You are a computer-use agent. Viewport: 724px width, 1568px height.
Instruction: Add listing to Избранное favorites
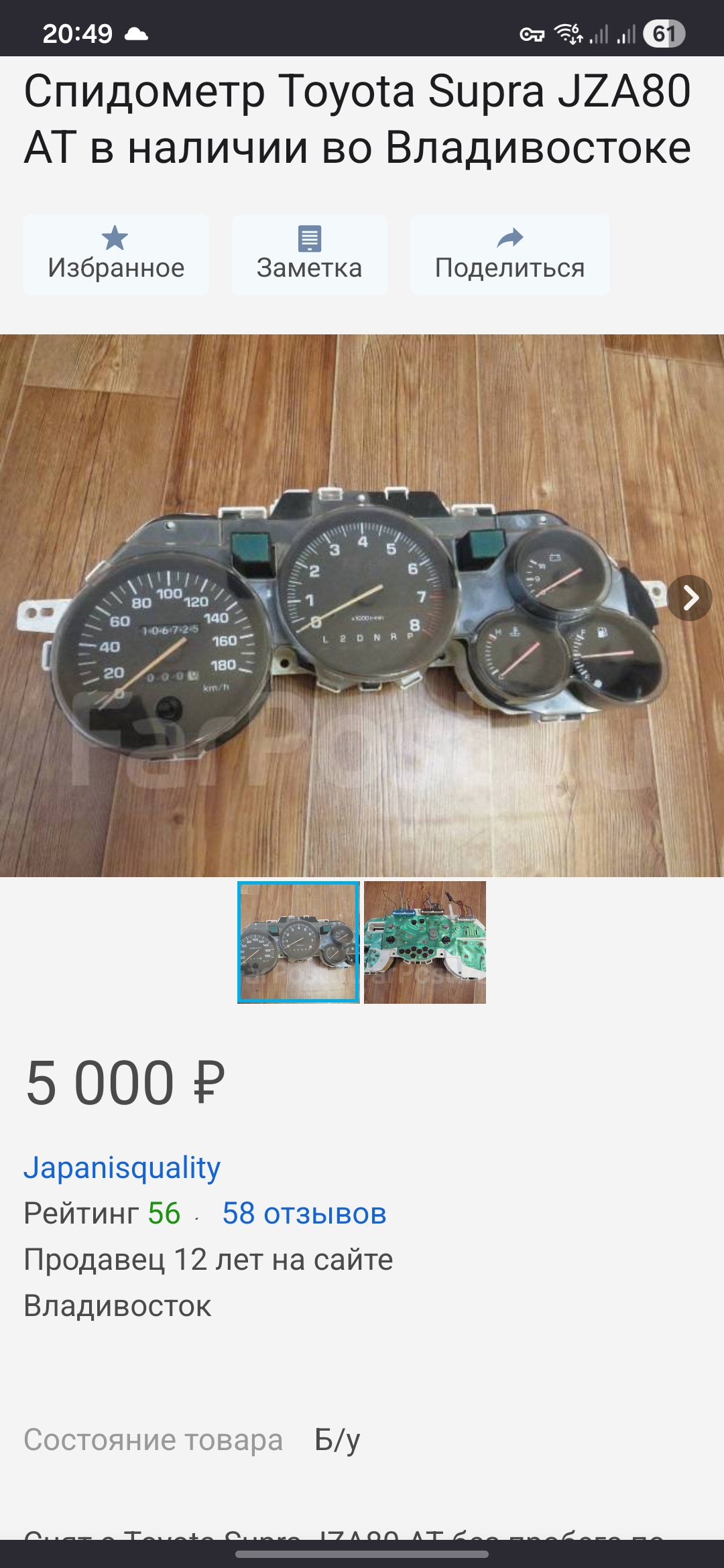click(x=116, y=255)
